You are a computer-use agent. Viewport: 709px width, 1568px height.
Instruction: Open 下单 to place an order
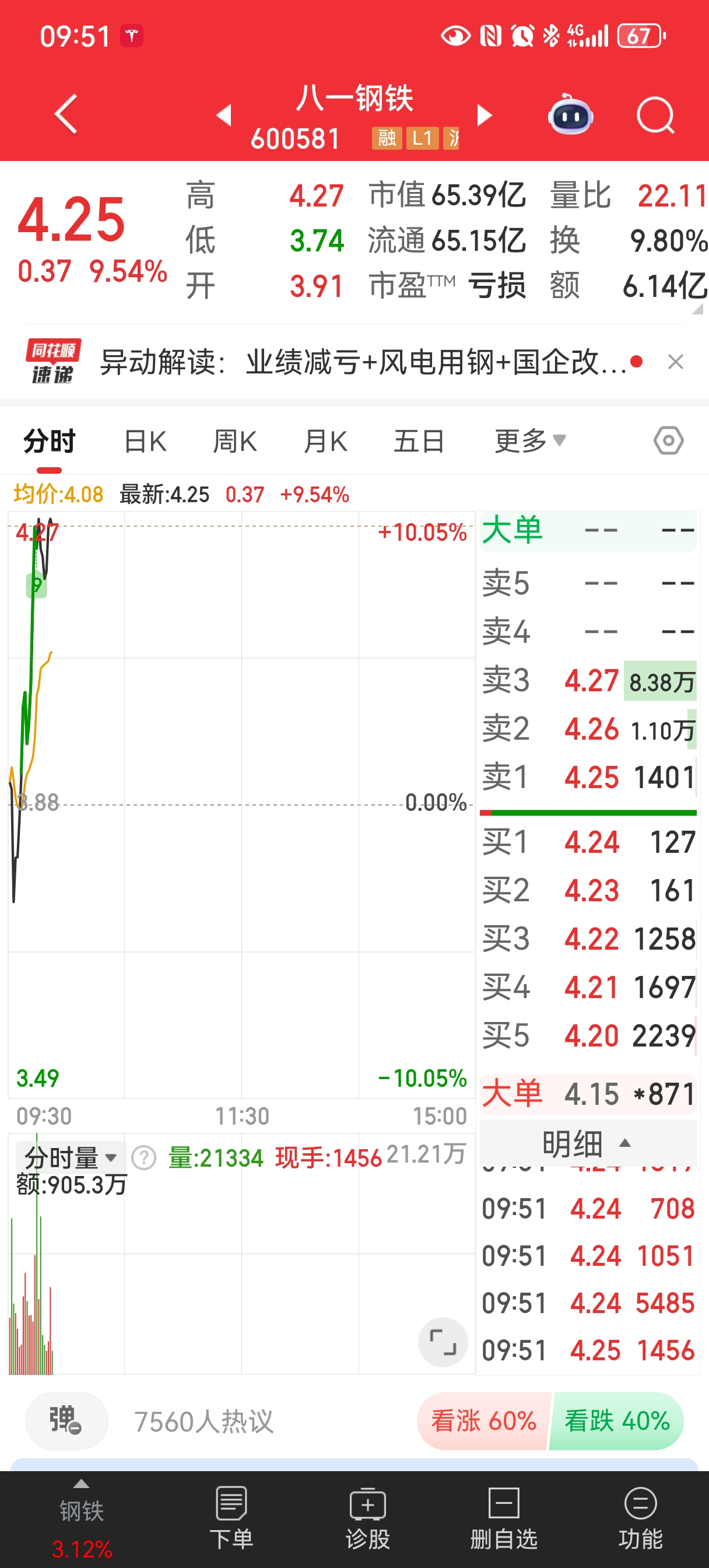231,1517
